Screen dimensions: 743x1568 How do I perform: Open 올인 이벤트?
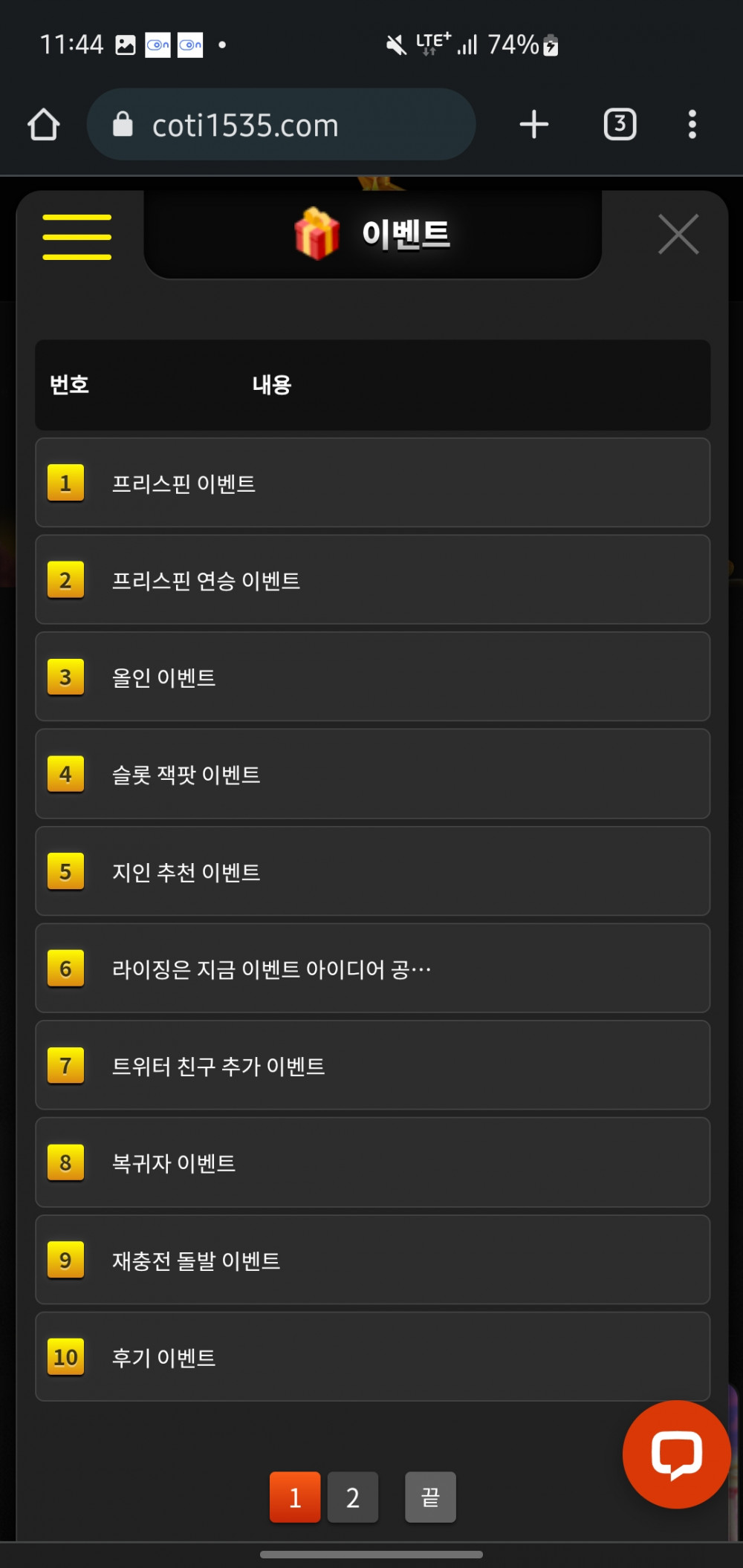point(371,677)
